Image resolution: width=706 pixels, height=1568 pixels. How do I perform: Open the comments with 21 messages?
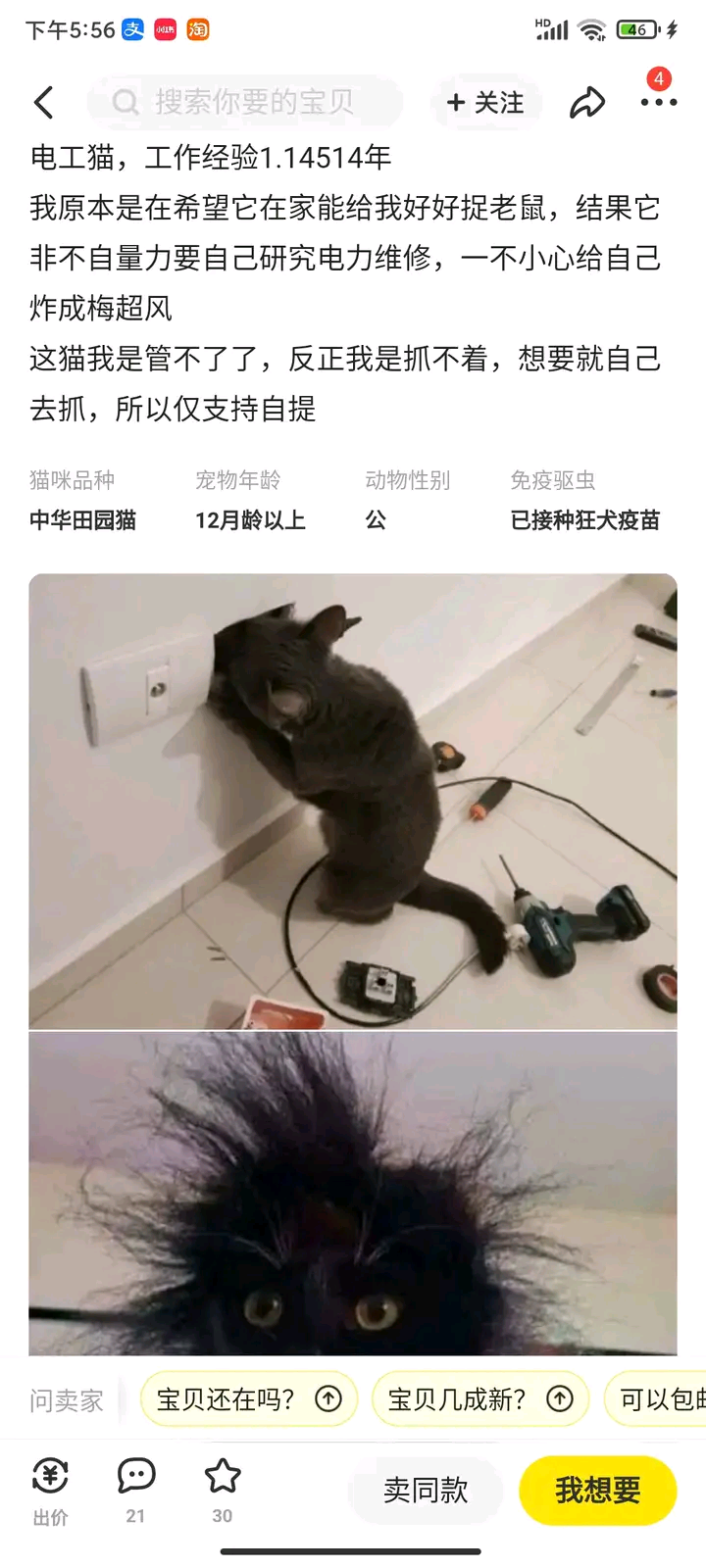135,1490
